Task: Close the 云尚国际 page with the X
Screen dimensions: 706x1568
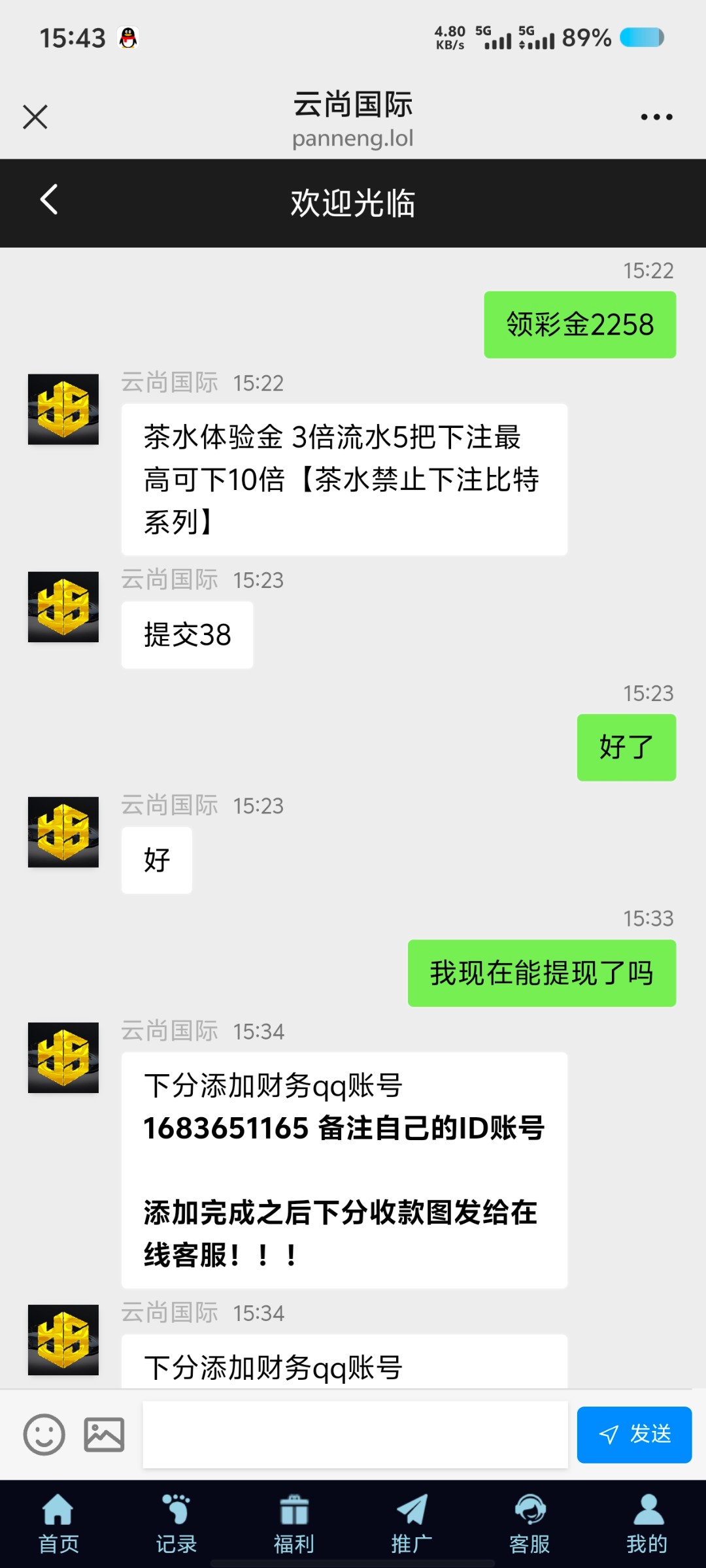Action: (34, 116)
